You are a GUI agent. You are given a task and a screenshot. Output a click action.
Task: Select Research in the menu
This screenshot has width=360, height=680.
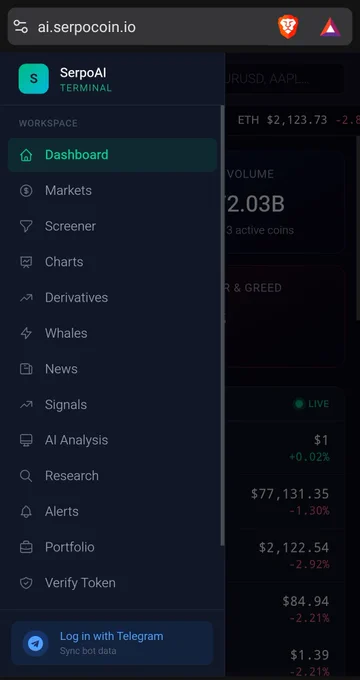pyautogui.click(x=112, y=476)
